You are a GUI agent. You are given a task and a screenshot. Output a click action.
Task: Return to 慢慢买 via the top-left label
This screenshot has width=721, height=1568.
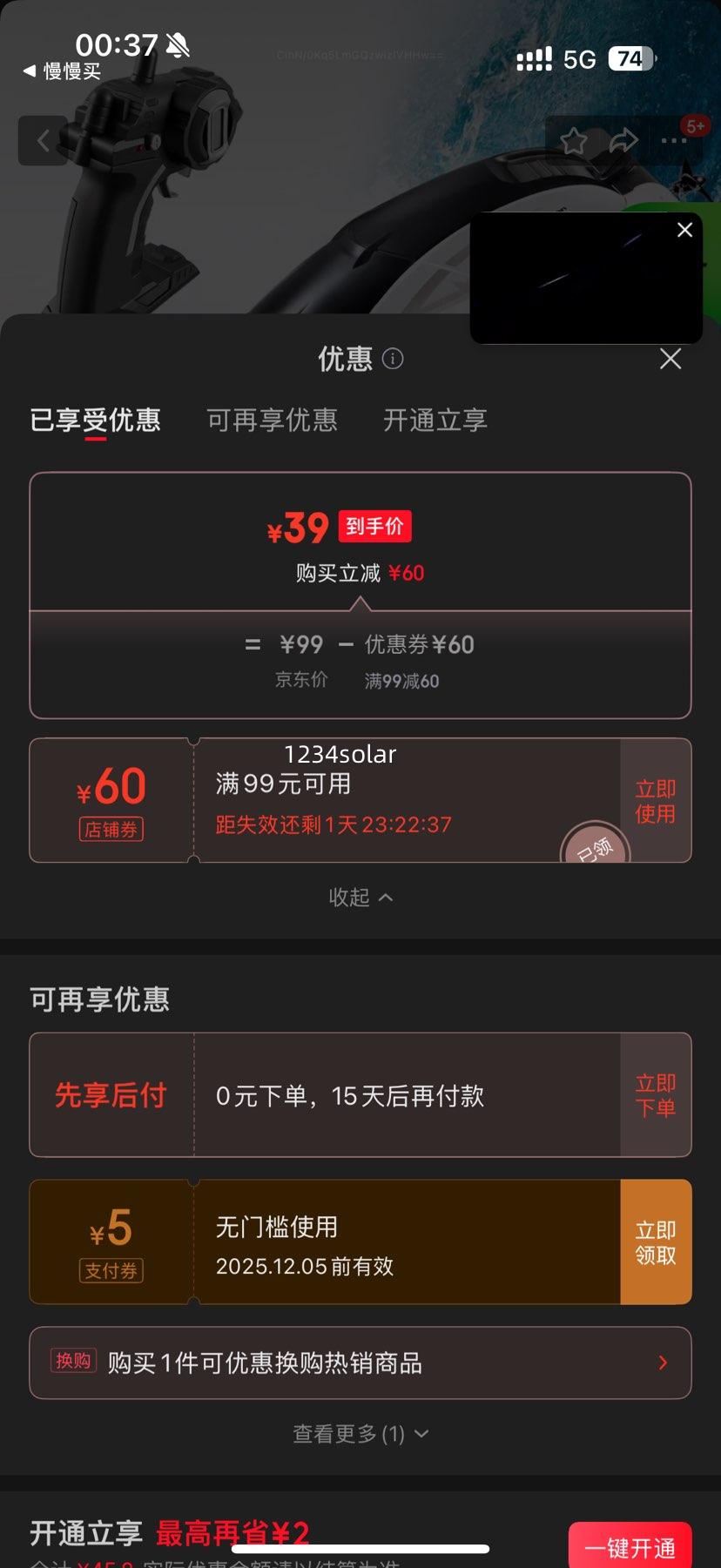point(61,71)
